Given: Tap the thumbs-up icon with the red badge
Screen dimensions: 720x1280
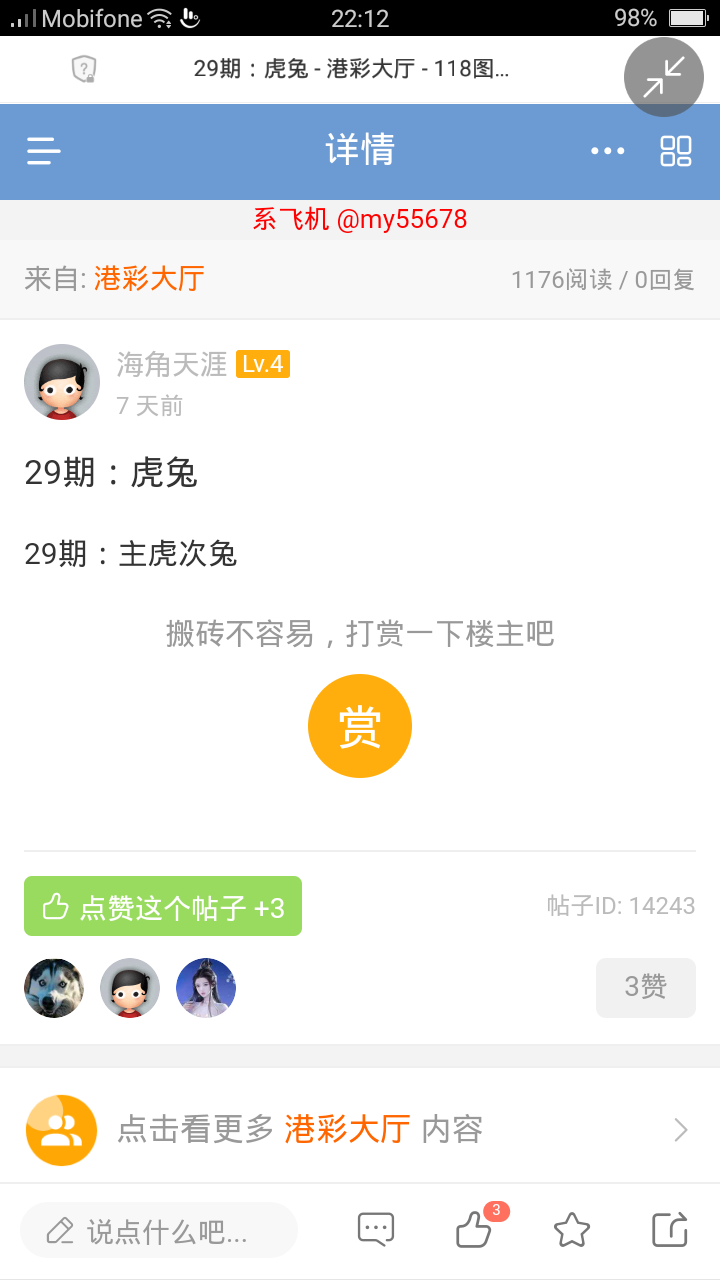Looking at the screenshot, I should (474, 1230).
